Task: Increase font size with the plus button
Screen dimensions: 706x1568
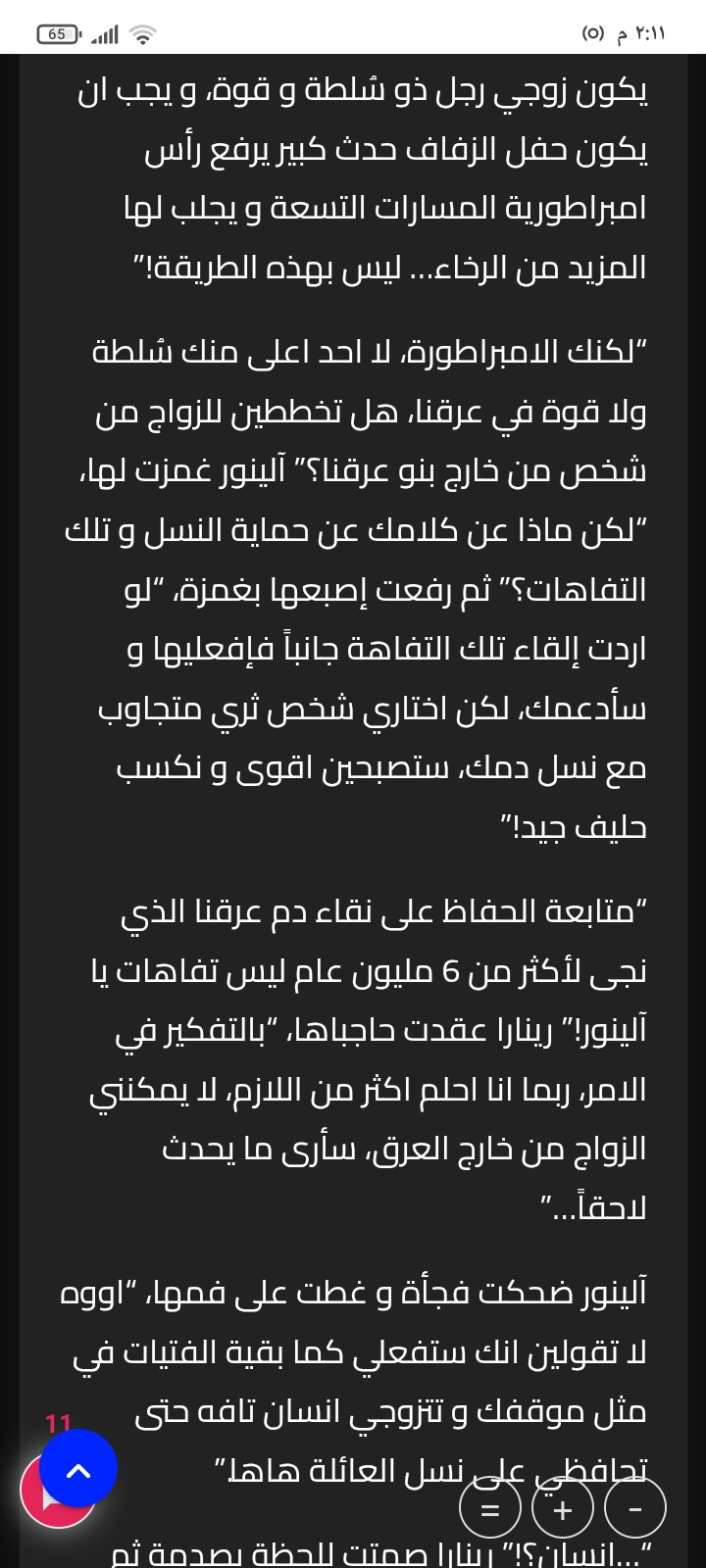Action: click(563, 1510)
